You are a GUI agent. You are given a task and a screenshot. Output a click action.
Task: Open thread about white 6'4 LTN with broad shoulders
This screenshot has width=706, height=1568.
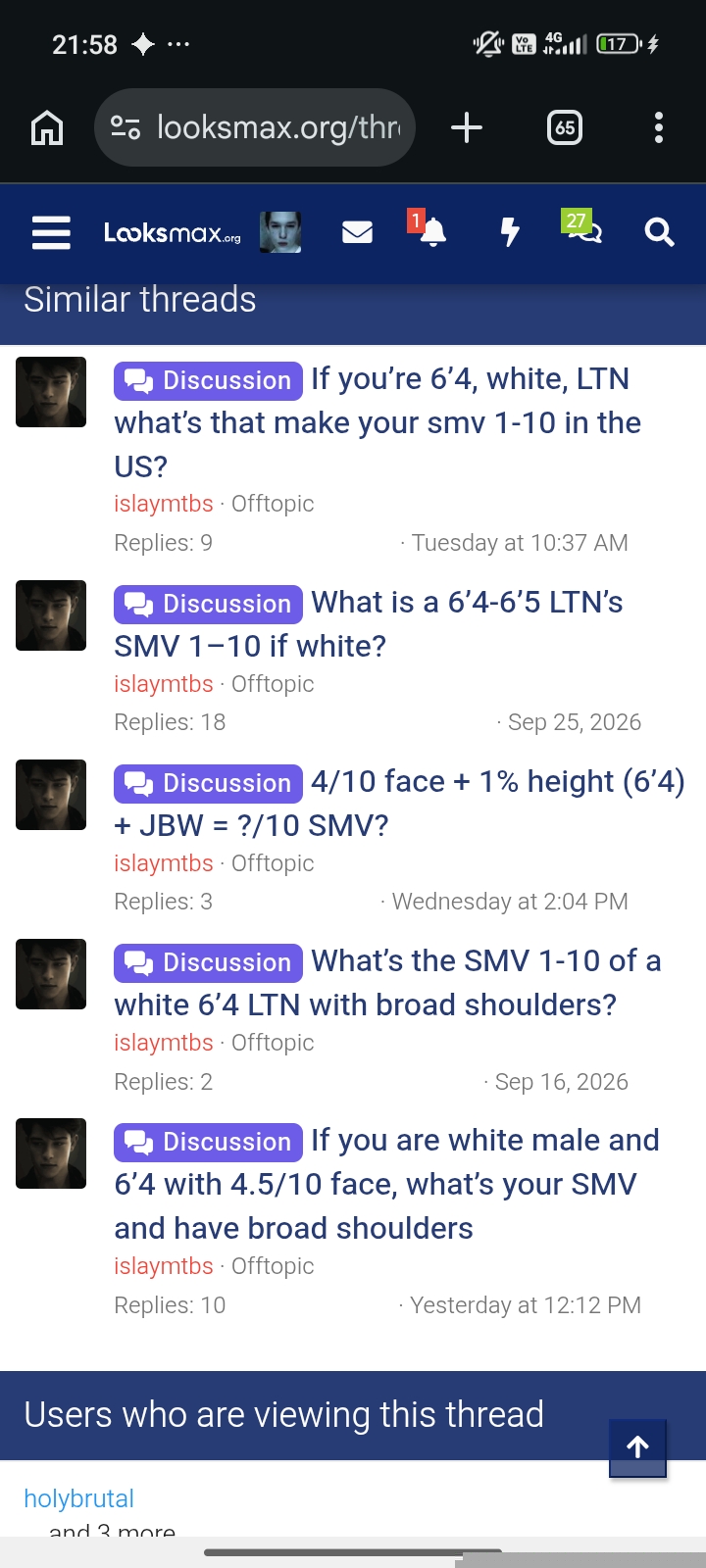(387, 982)
